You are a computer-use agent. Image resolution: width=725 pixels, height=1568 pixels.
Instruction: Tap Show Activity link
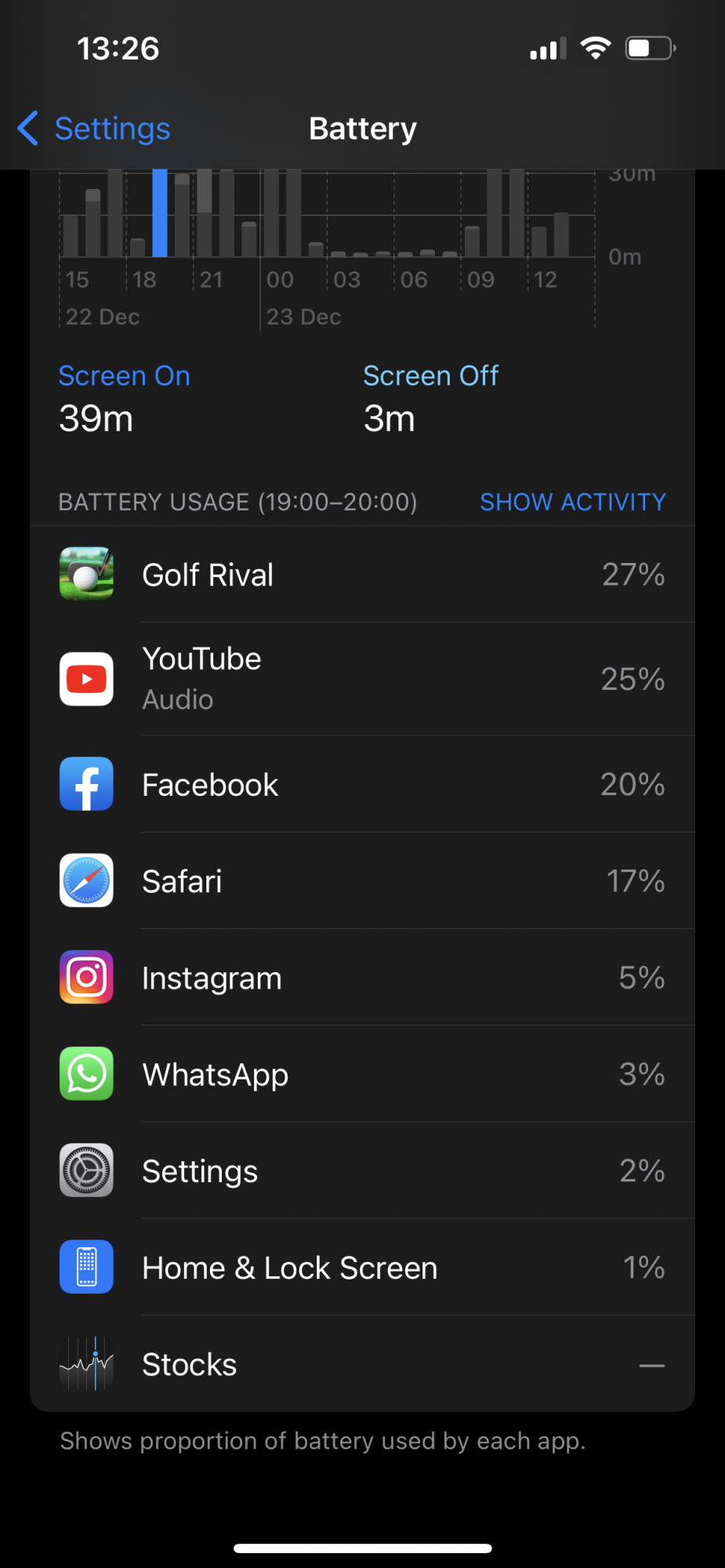[x=572, y=502]
